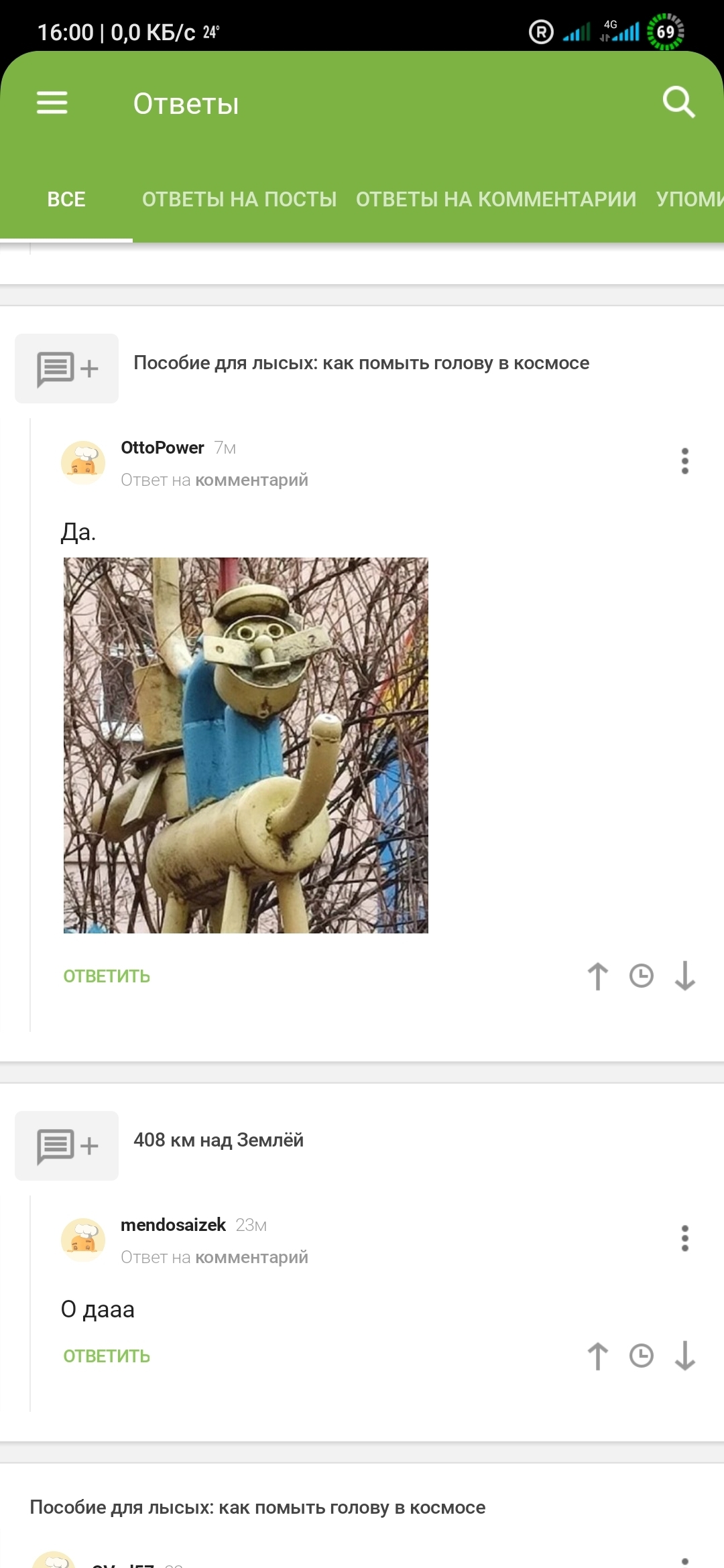The width and height of the screenshot is (724, 1568).
Task: Reply to mendosaizek's comment
Action: point(107,1356)
